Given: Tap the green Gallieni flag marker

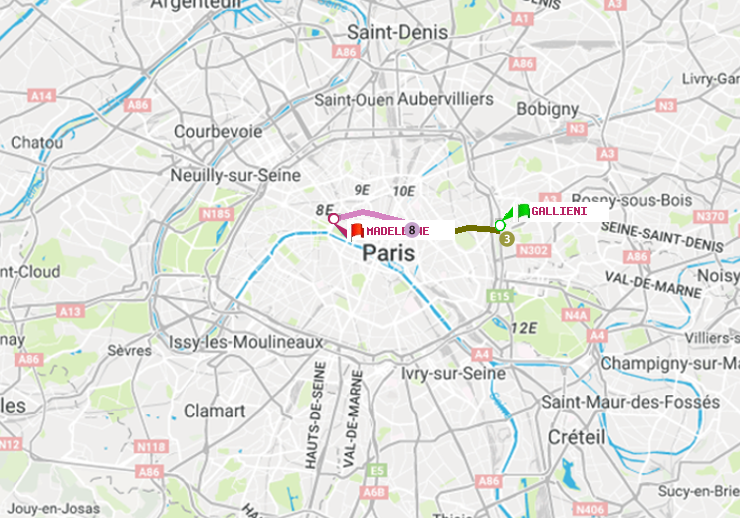Looking at the screenshot, I should click(523, 211).
